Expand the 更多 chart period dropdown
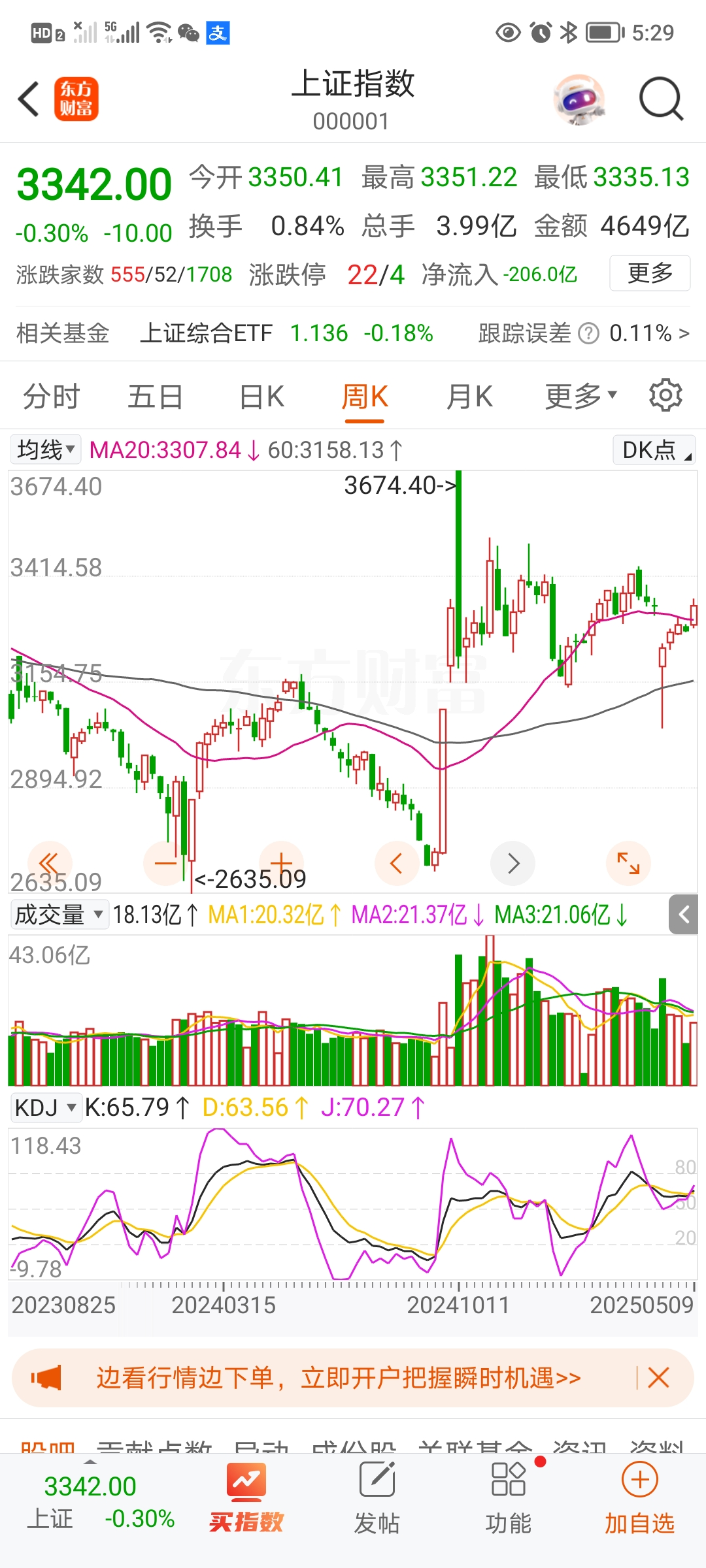The height and width of the screenshot is (1568, 706). coord(580,396)
